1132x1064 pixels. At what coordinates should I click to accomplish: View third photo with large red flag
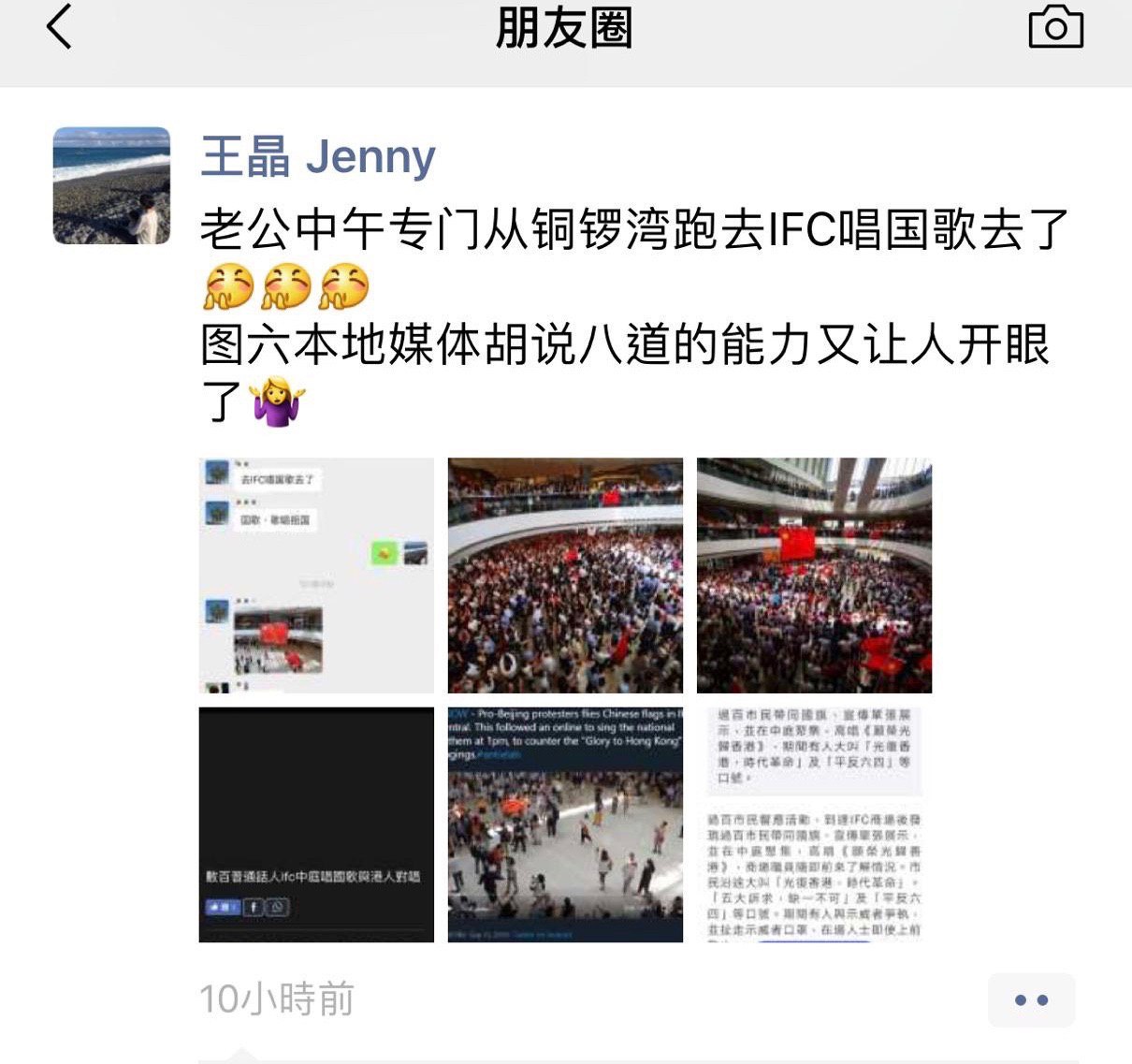[814, 575]
